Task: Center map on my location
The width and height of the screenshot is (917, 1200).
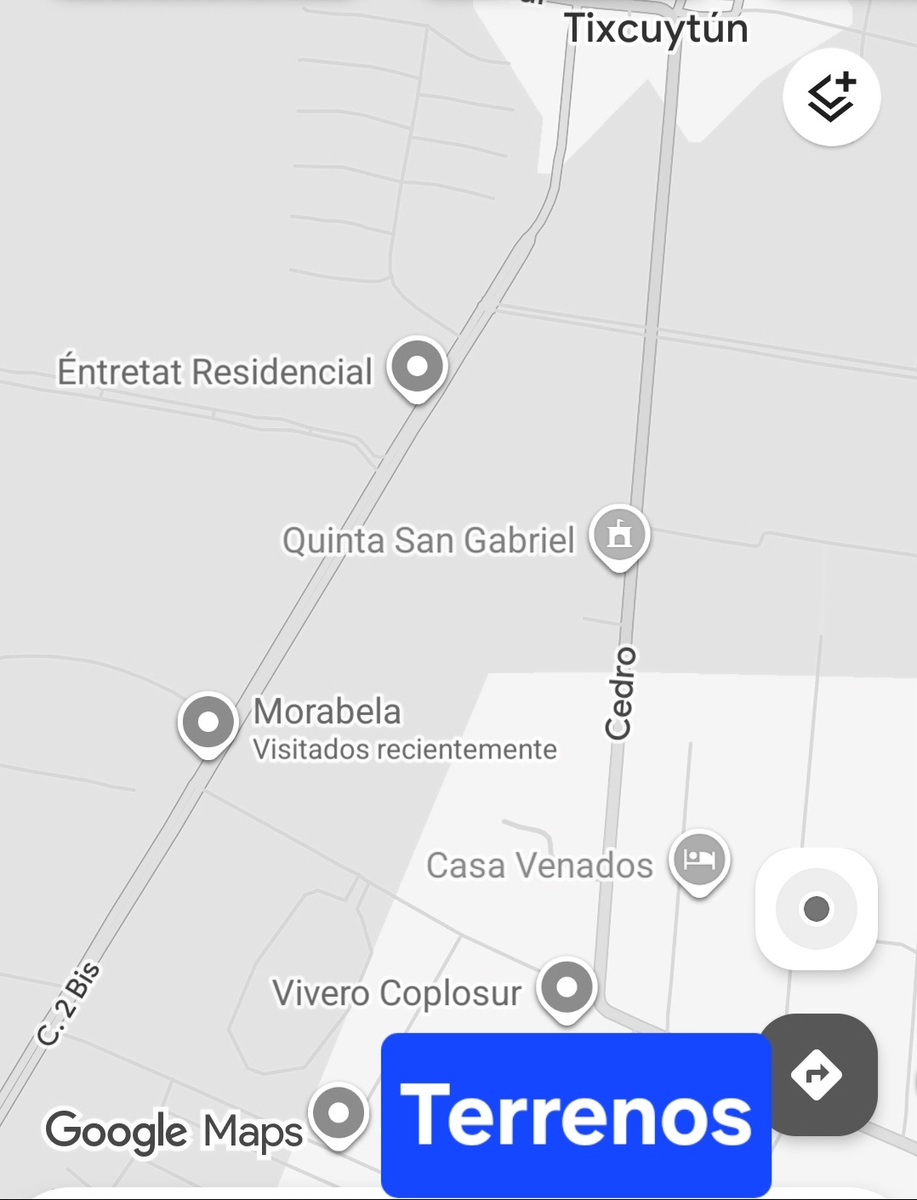Action: click(x=816, y=909)
